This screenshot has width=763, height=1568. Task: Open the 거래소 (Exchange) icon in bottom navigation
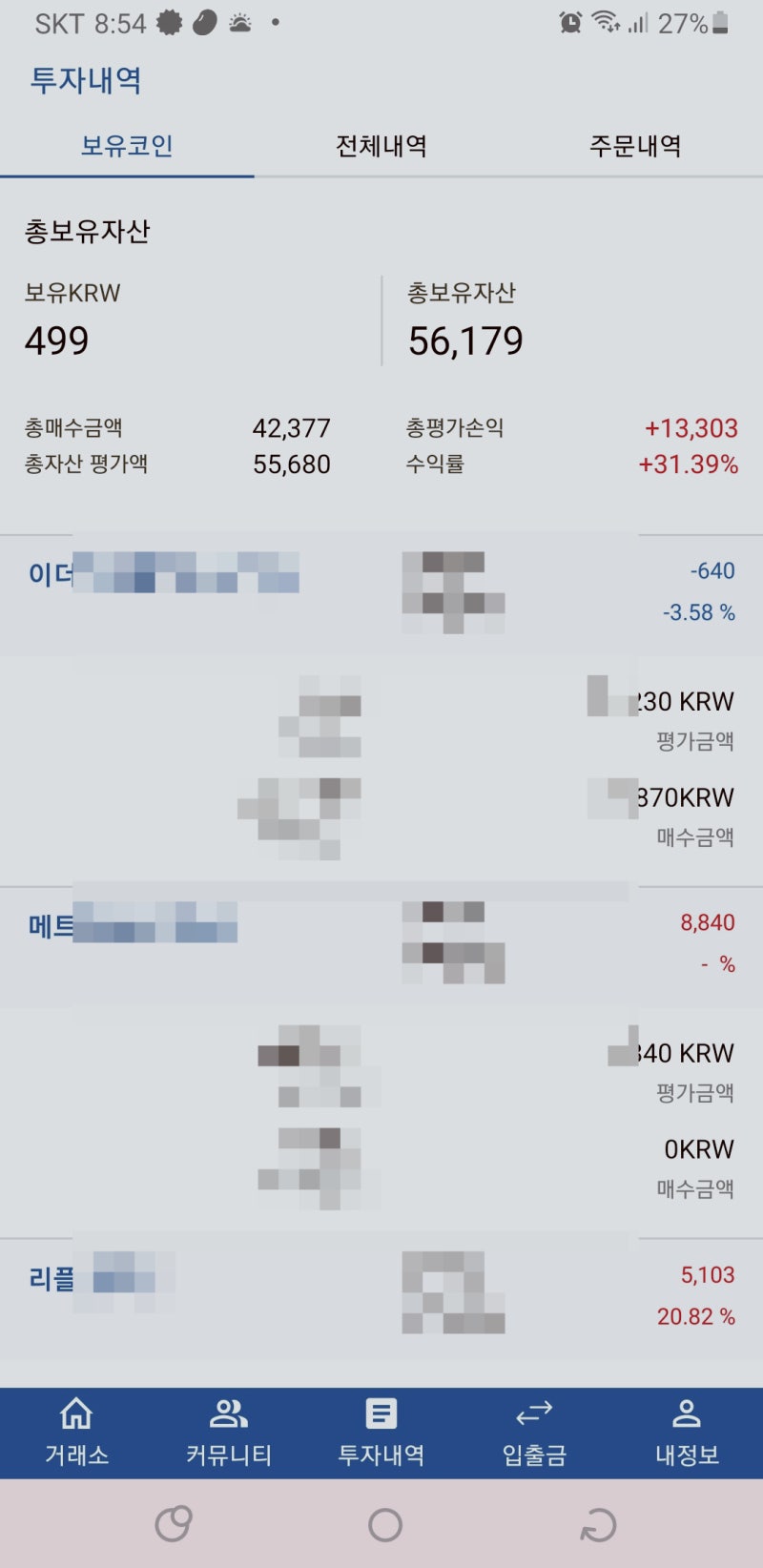click(x=75, y=1431)
